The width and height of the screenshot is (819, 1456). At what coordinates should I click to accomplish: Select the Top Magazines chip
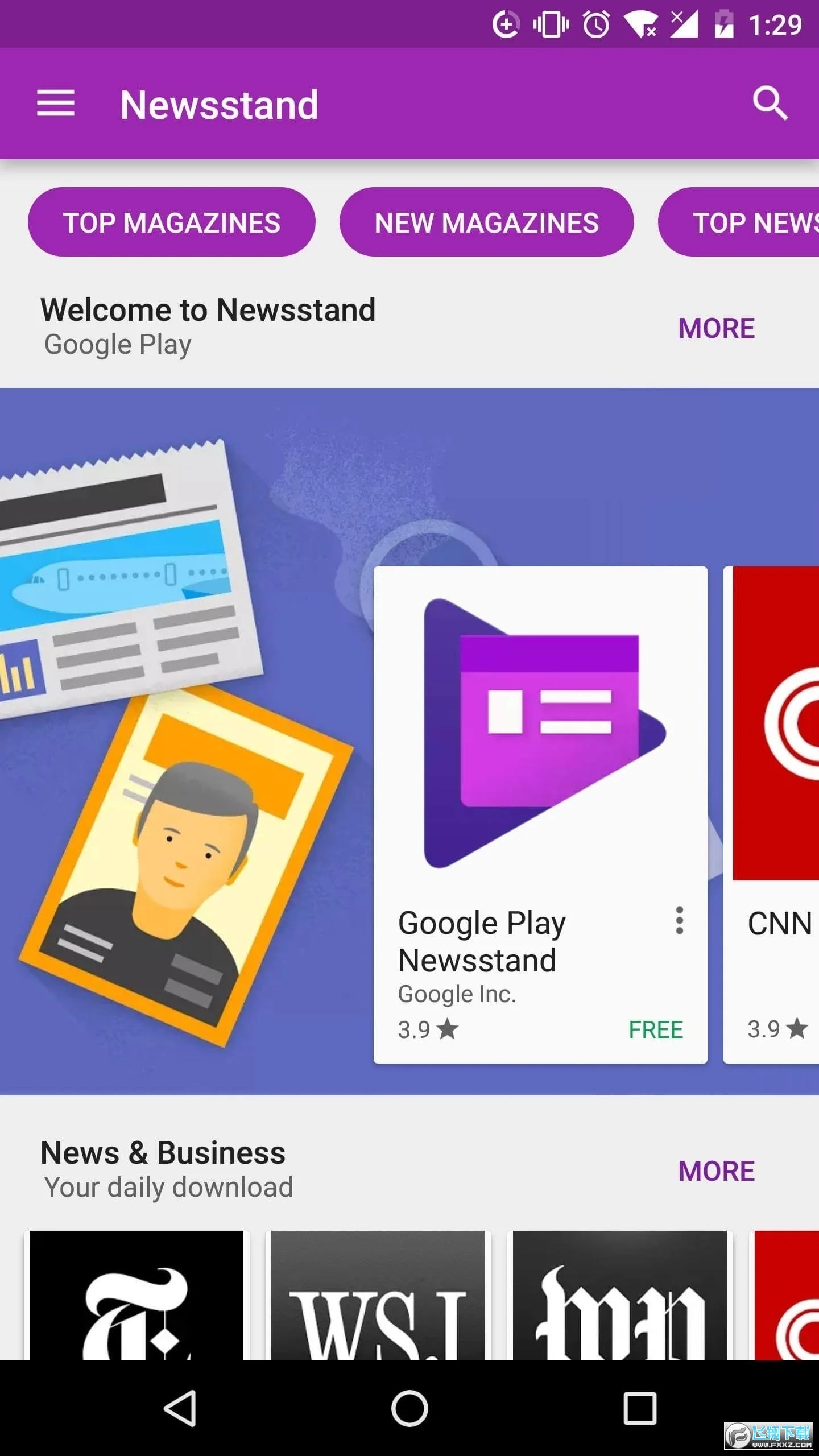point(171,222)
